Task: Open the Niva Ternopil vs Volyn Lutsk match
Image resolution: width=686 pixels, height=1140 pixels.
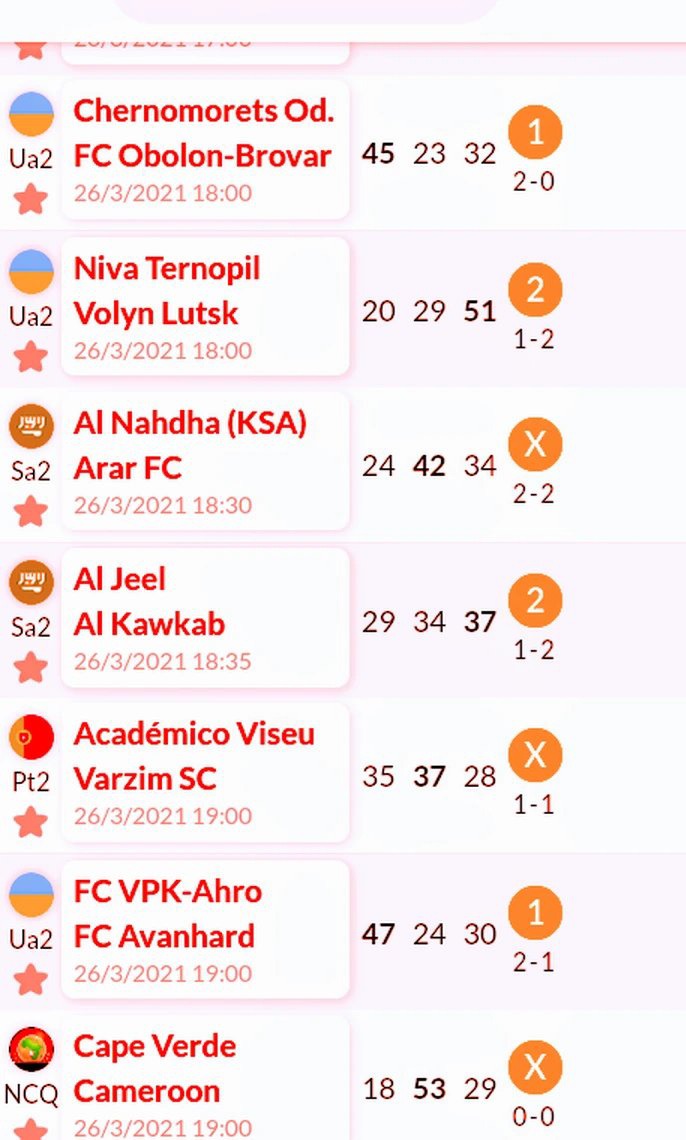Action: 205,307
